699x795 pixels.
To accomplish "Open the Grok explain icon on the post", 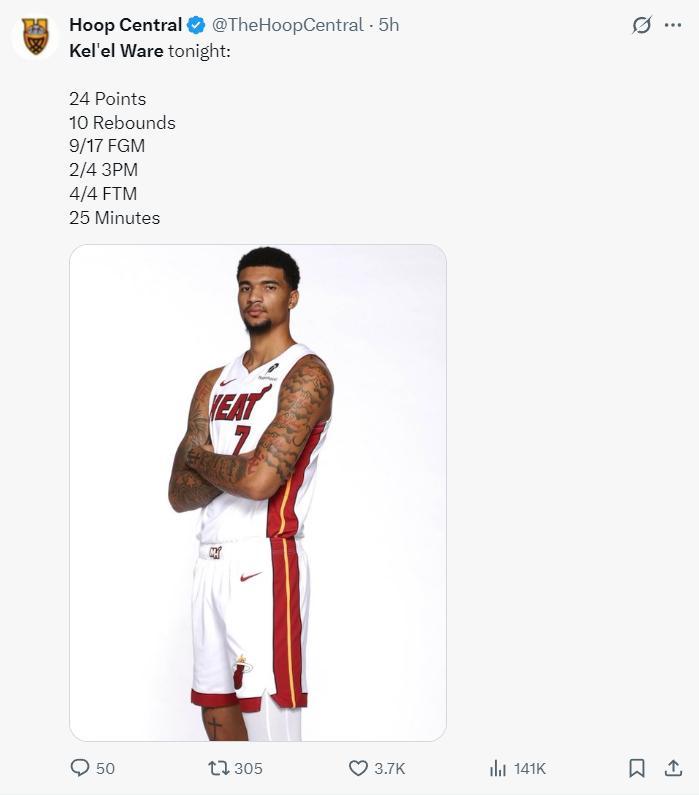I will (641, 26).
